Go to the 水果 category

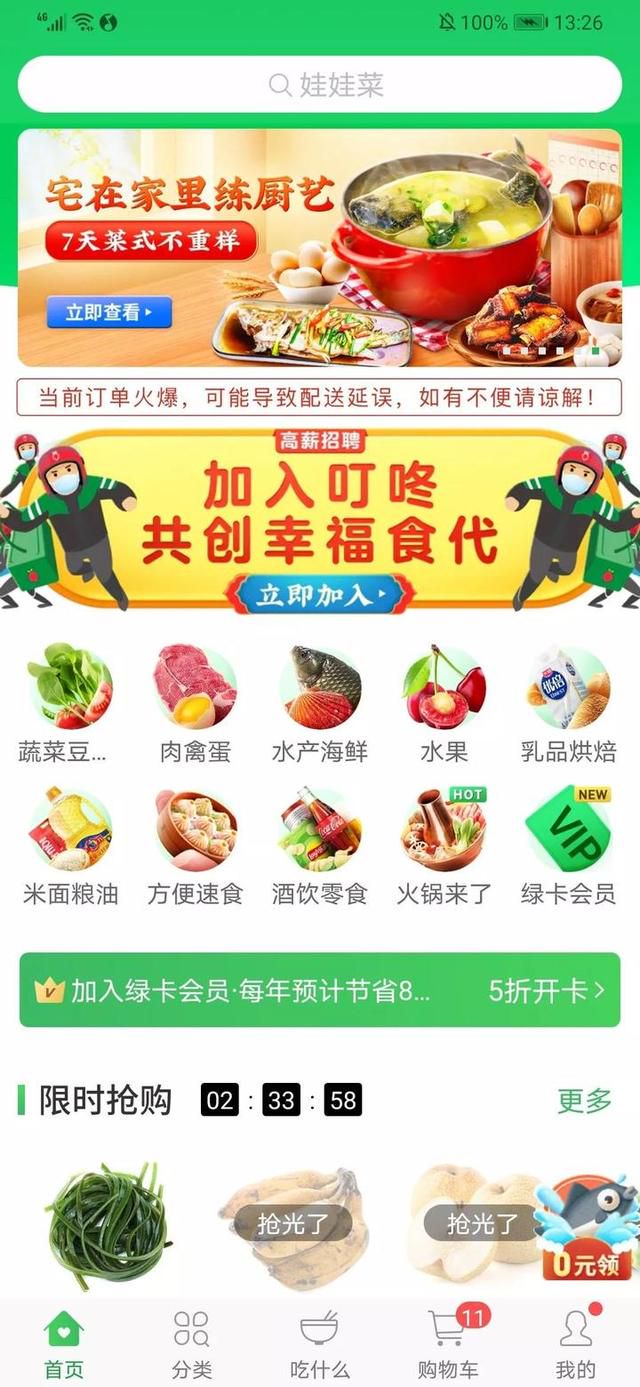(444, 704)
